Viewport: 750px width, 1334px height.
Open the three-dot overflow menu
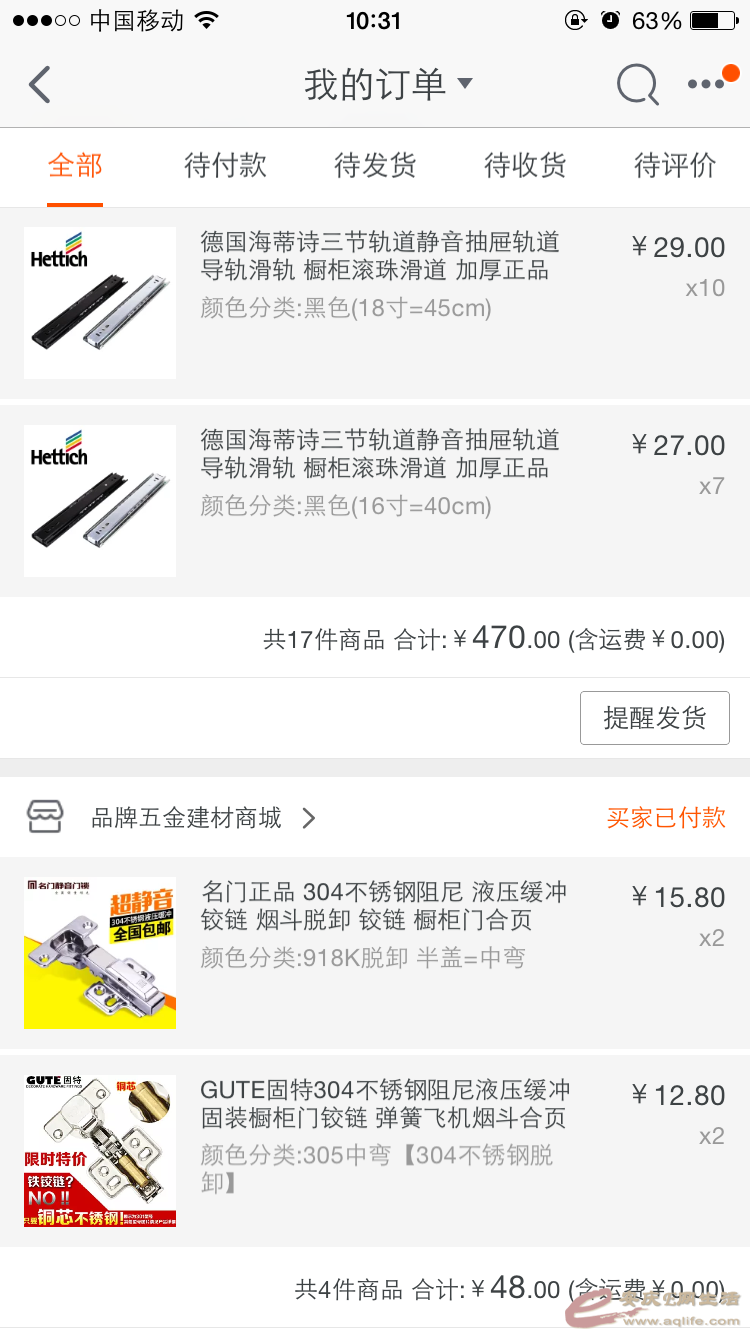708,85
